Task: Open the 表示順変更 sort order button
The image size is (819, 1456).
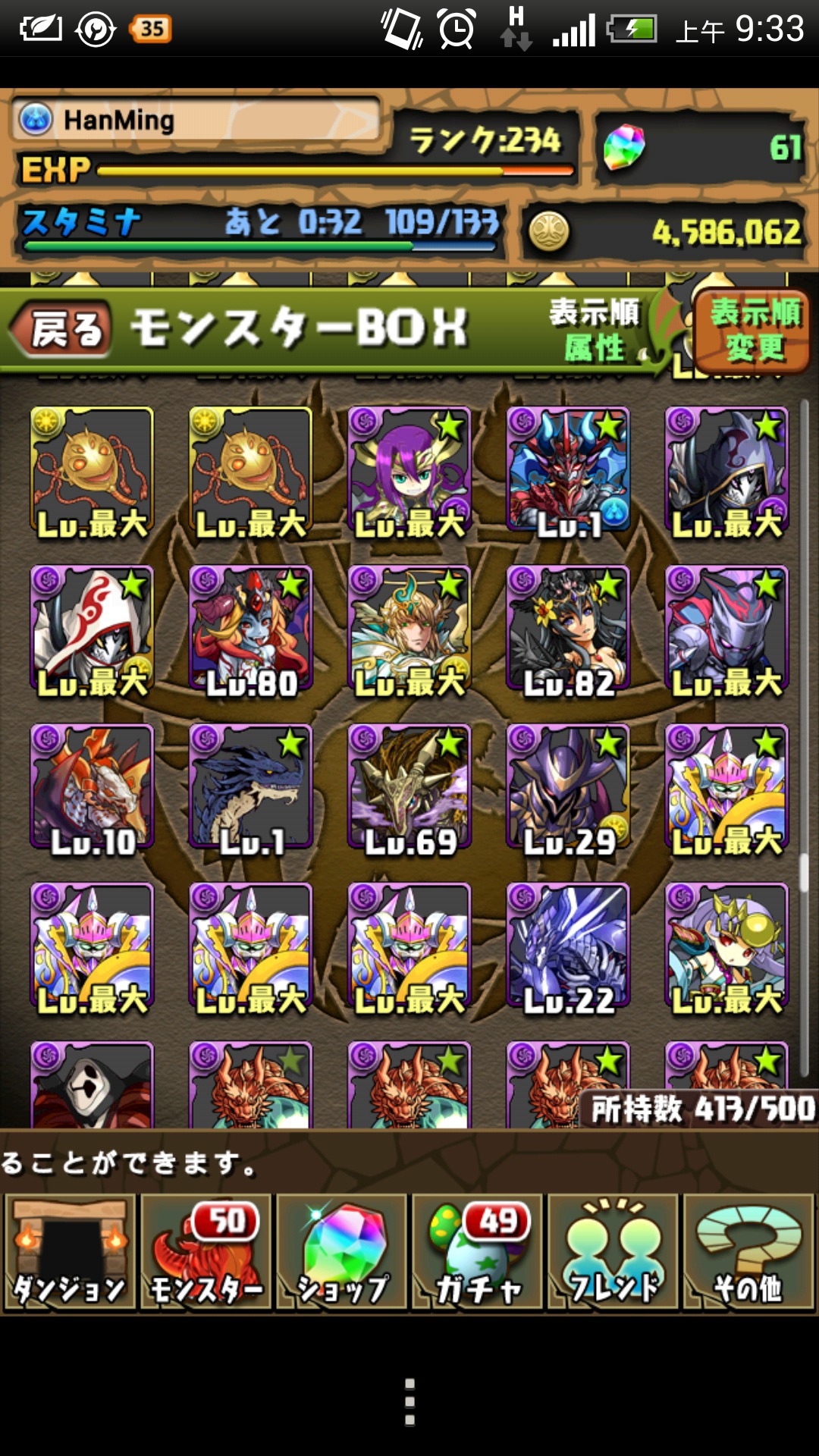Action: [x=752, y=331]
